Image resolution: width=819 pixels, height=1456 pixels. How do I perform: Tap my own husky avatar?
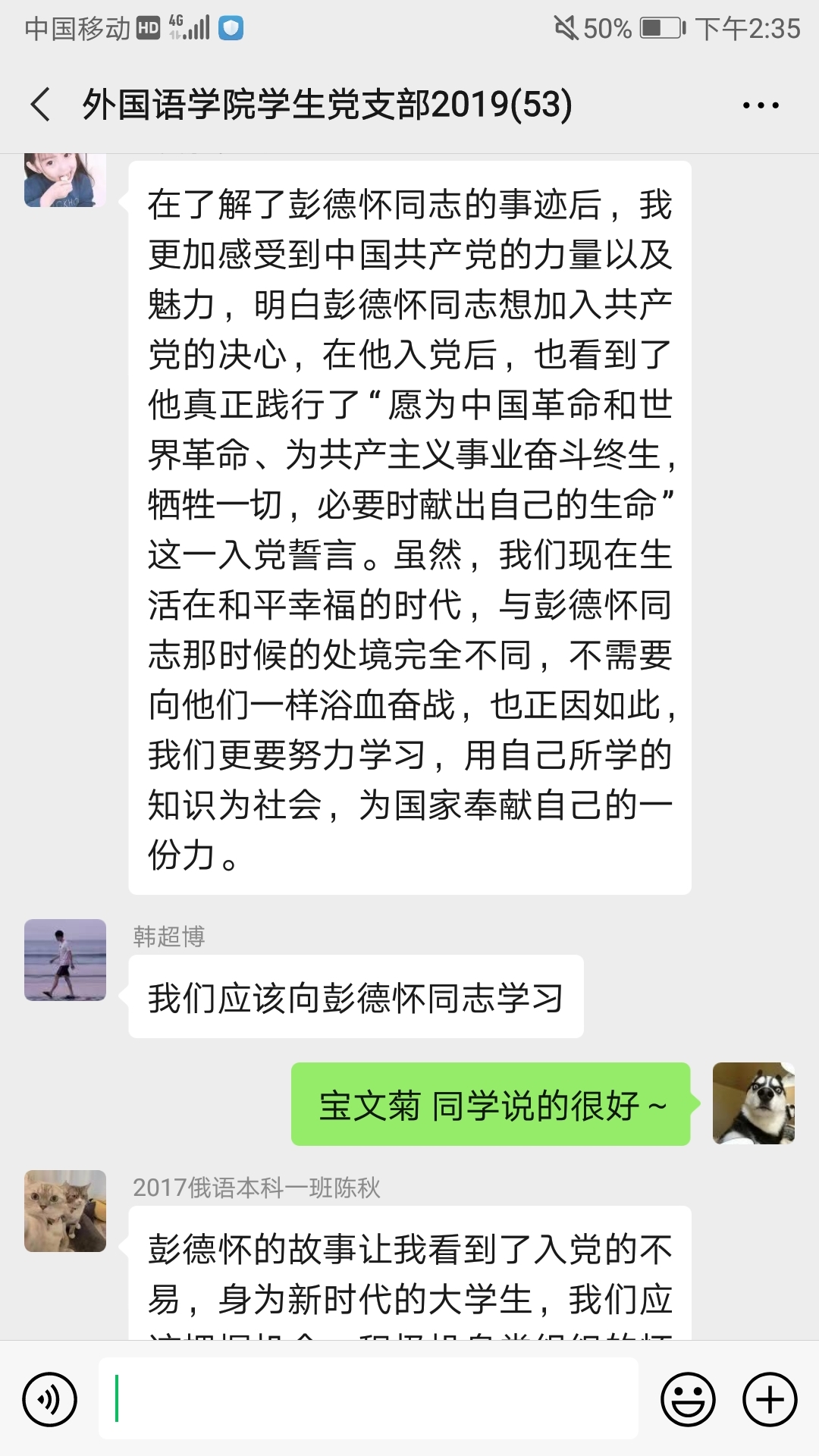click(x=753, y=1103)
